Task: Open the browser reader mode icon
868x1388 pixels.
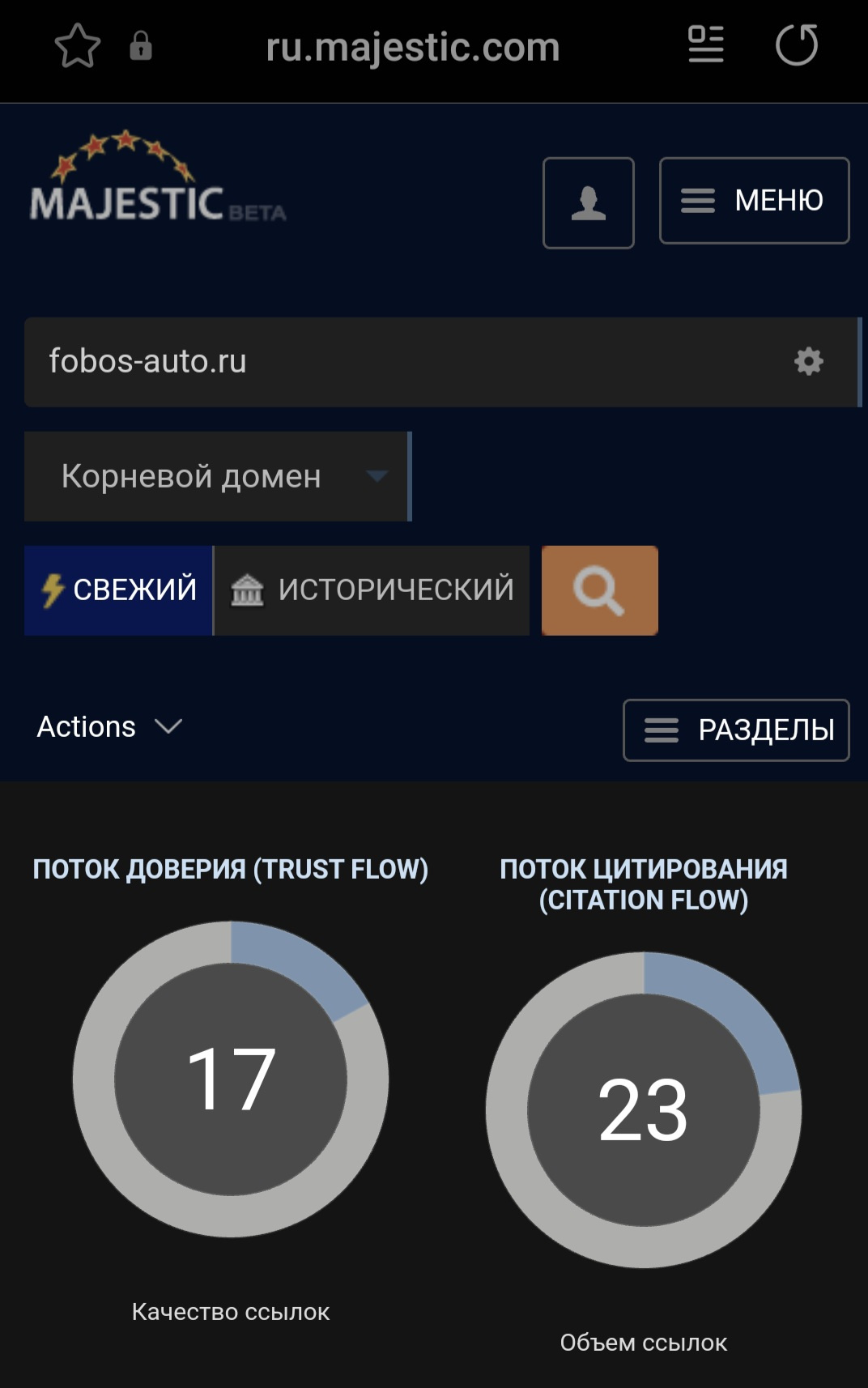Action: [x=705, y=45]
